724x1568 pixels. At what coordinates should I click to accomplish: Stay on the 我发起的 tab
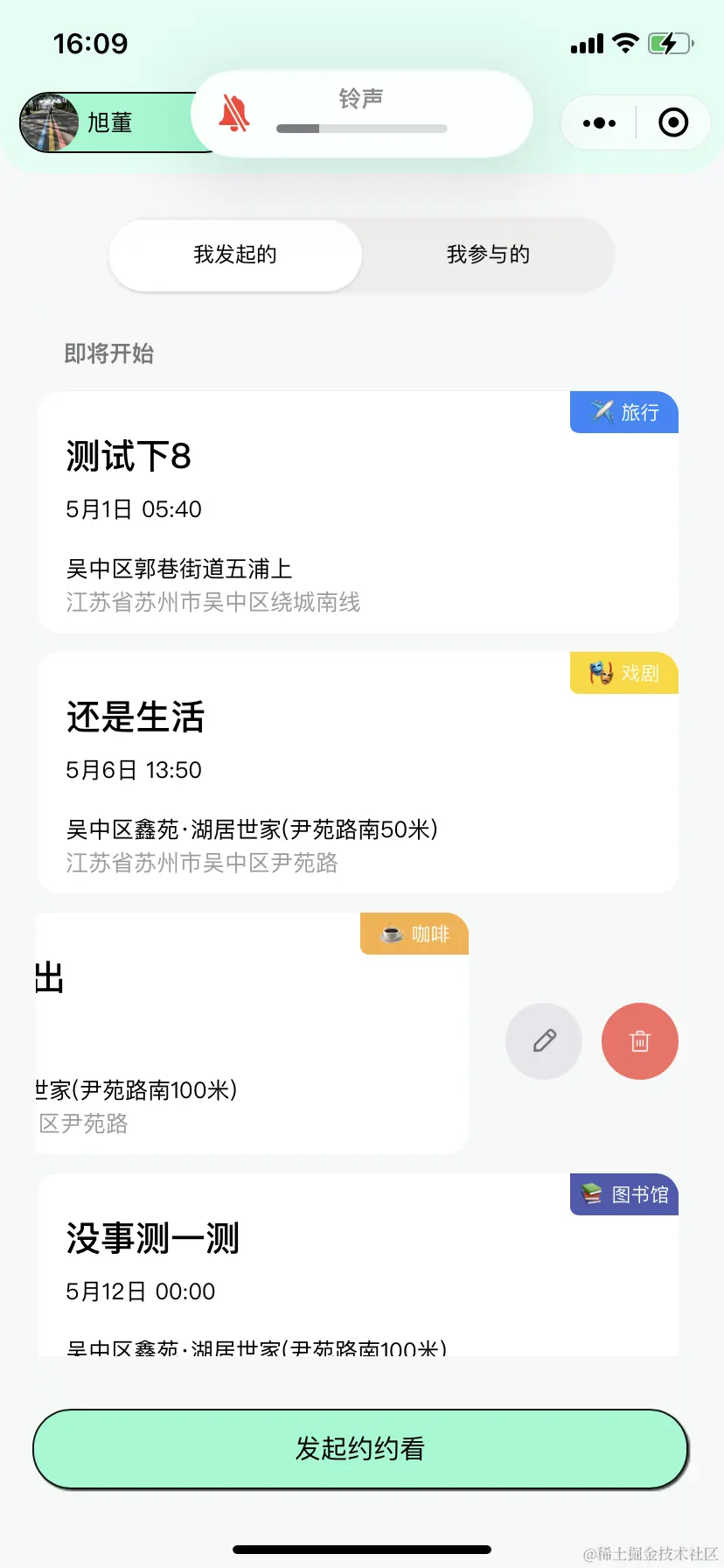(x=234, y=255)
